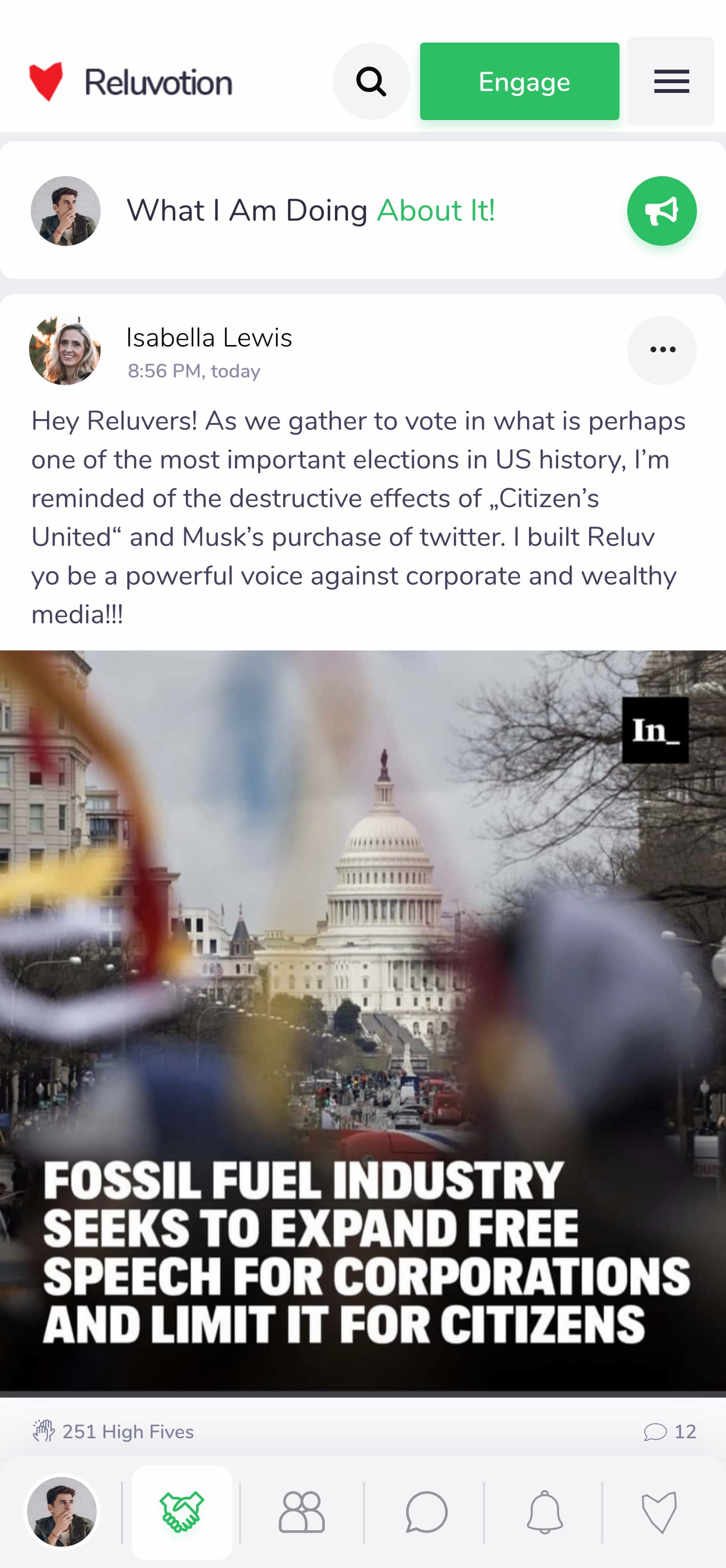The width and height of the screenshot is (726, 1568).
Task: Switch to the heart tab
Action: (x=659, y=1512)
